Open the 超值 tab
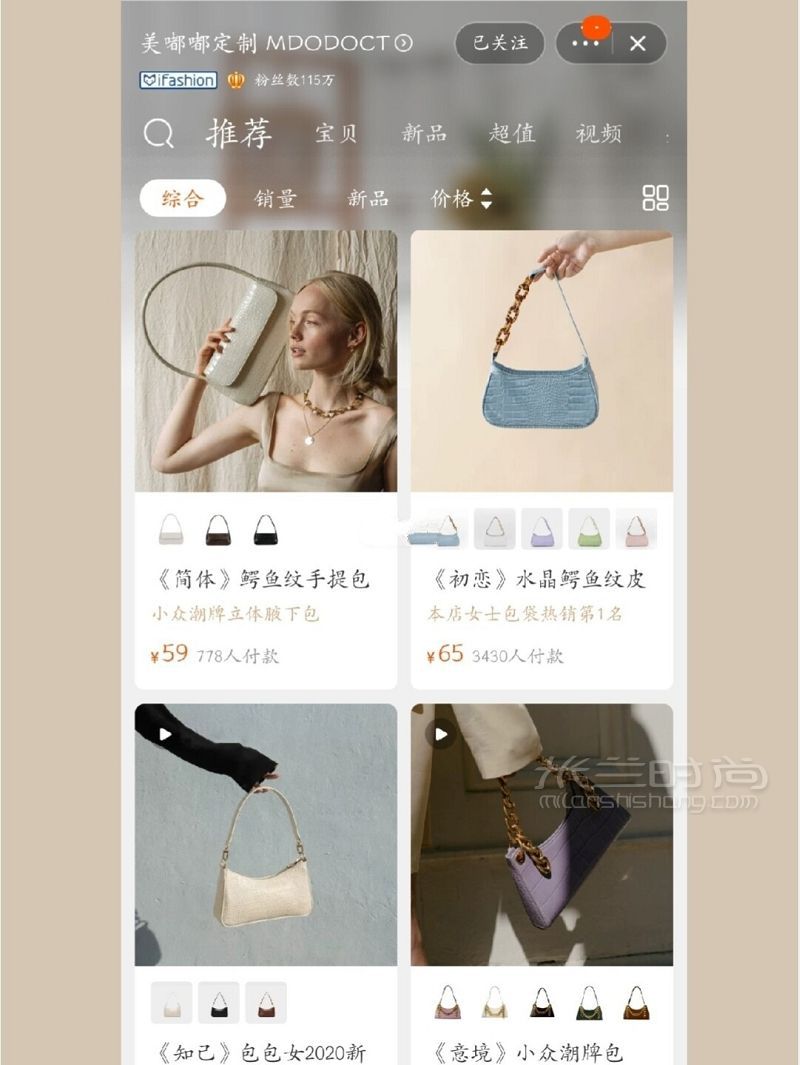The width and height of the screenshot is (800, 1065). coord(512,134)
